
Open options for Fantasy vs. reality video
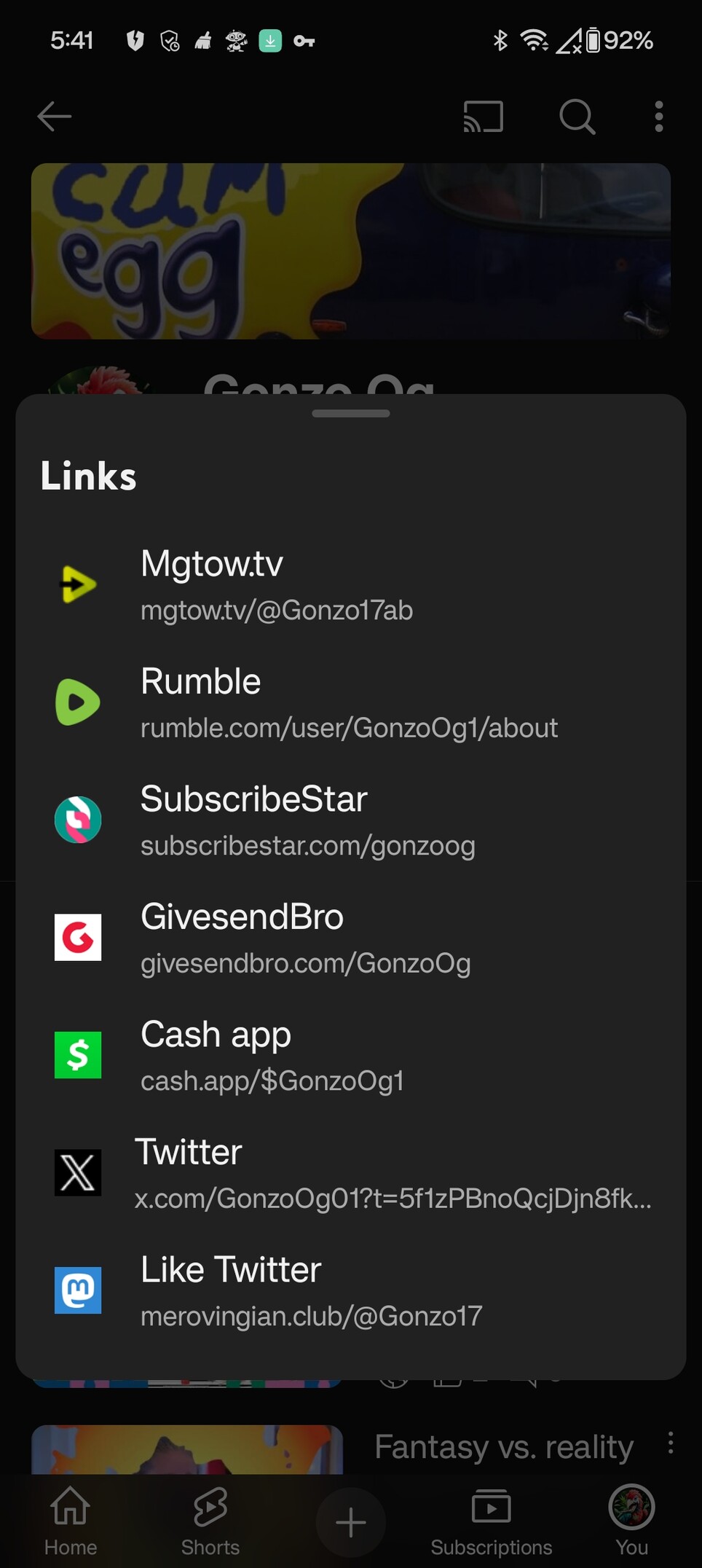click(671, 1443)
